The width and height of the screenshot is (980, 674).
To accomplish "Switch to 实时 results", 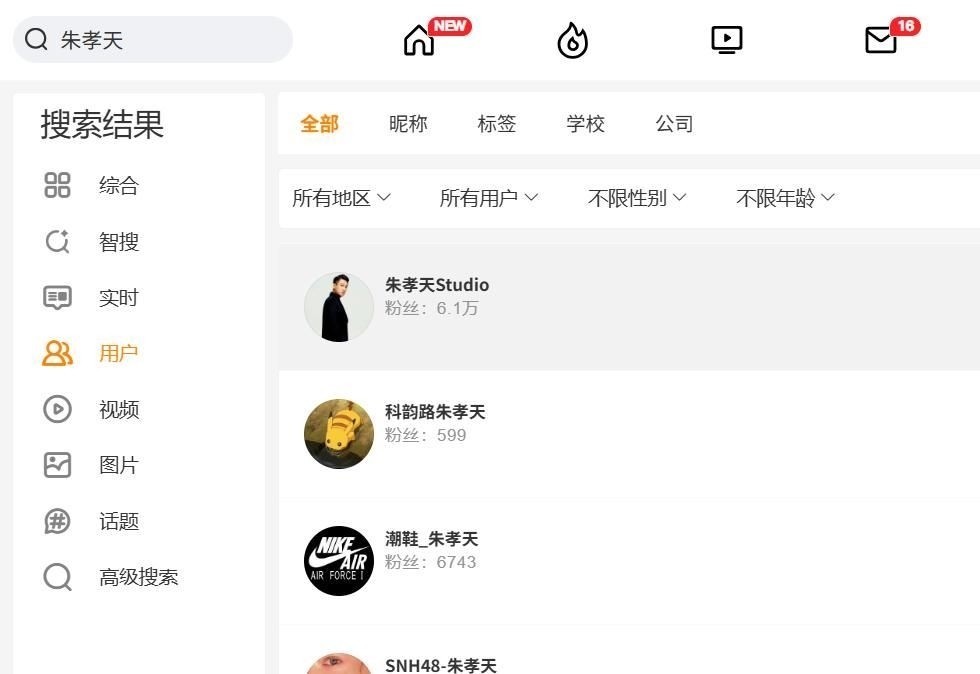I will click(x=118, y=298).
